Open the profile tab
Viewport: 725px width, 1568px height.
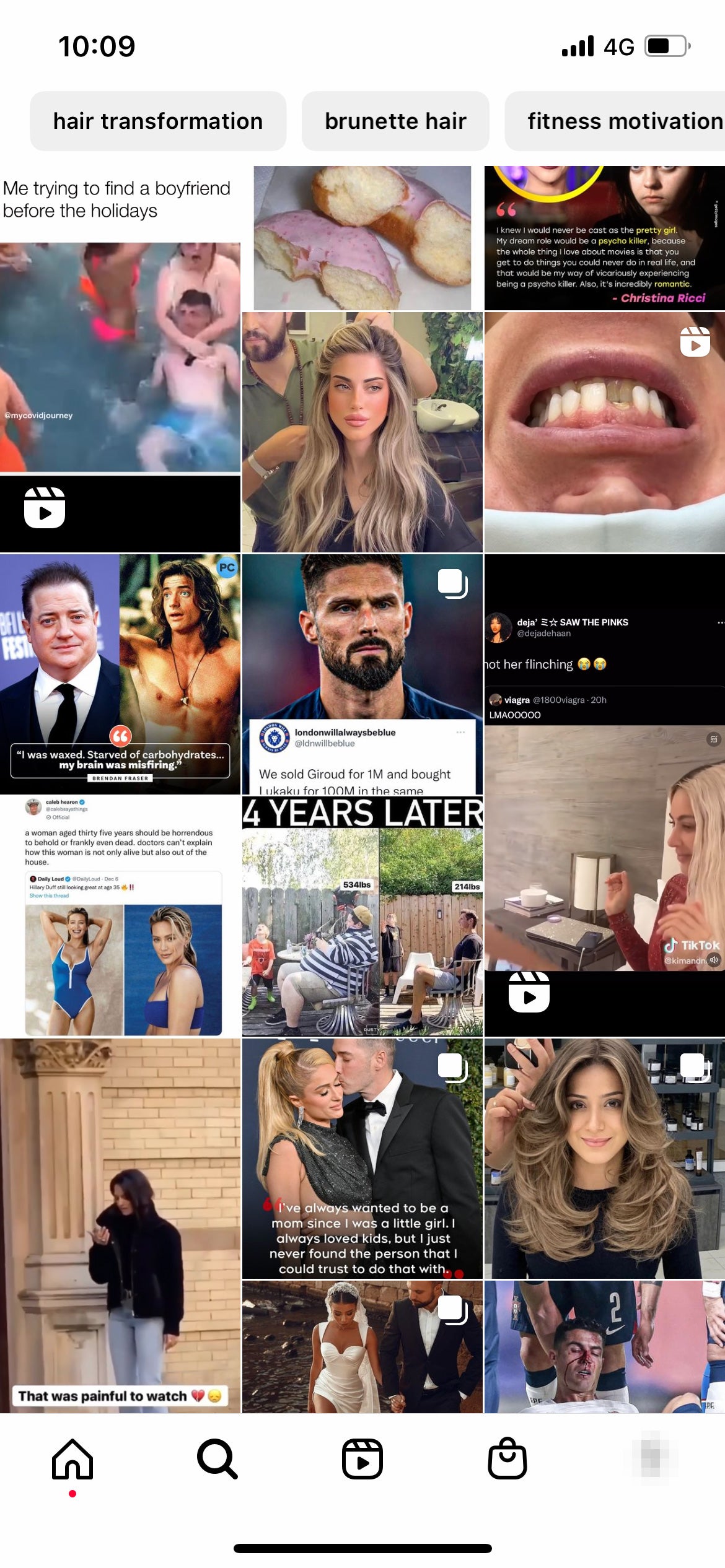(x=652, y=1459)
